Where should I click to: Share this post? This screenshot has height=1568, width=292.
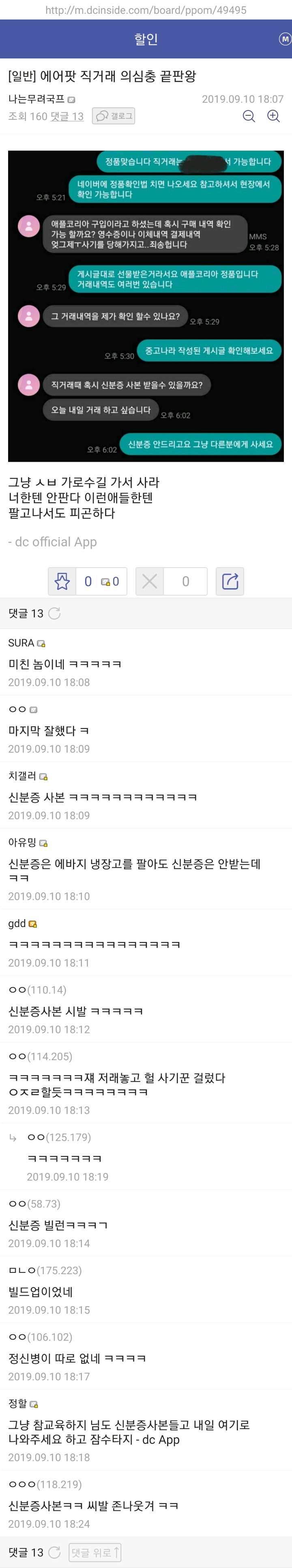(230, 581)
